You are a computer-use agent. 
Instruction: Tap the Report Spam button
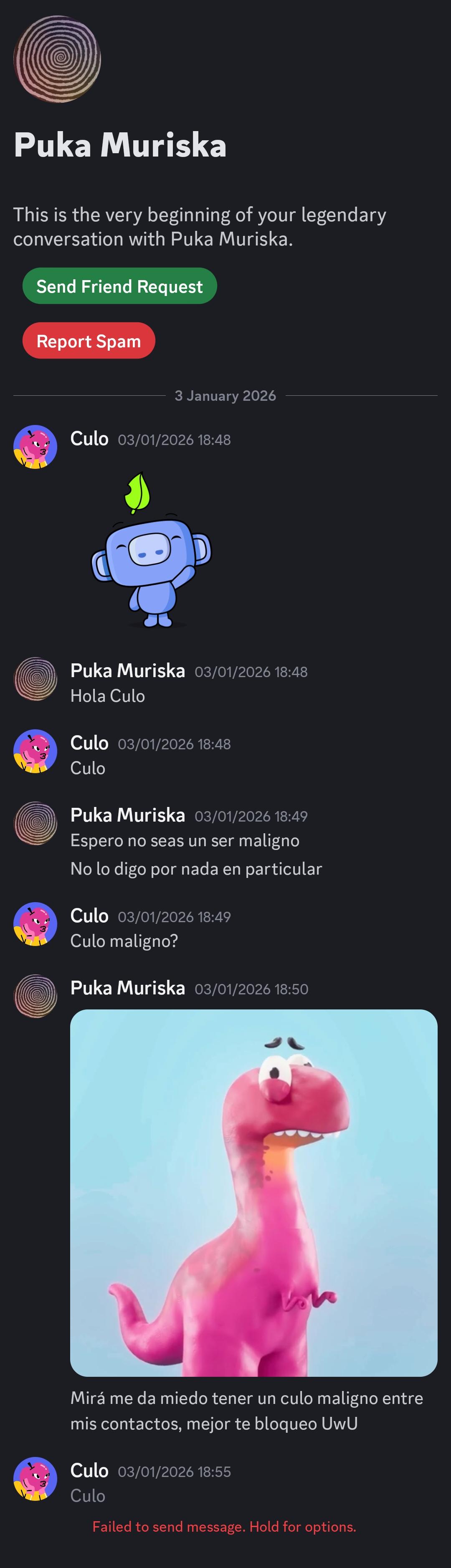(x=89, y=341)
